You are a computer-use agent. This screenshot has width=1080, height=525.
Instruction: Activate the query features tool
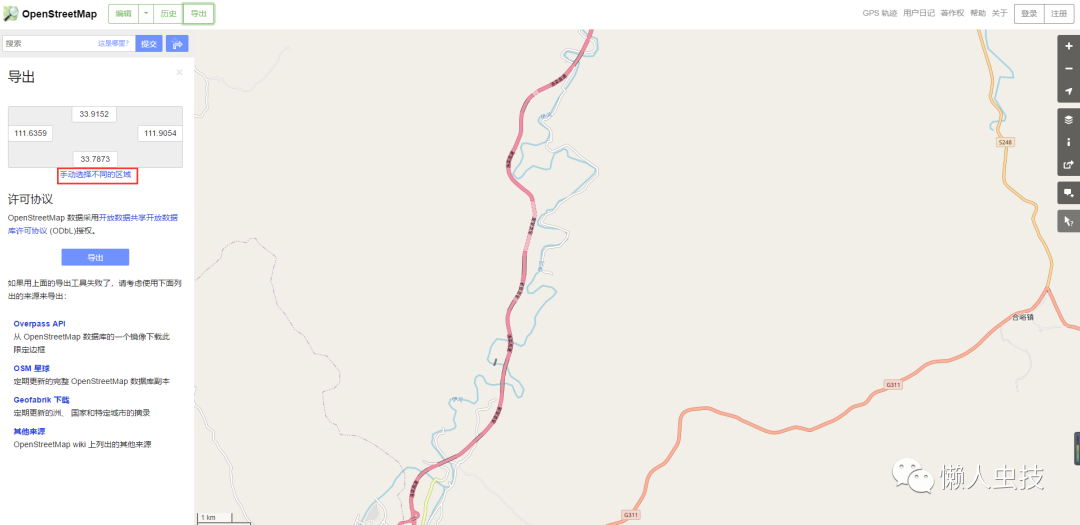point(1068,221)
